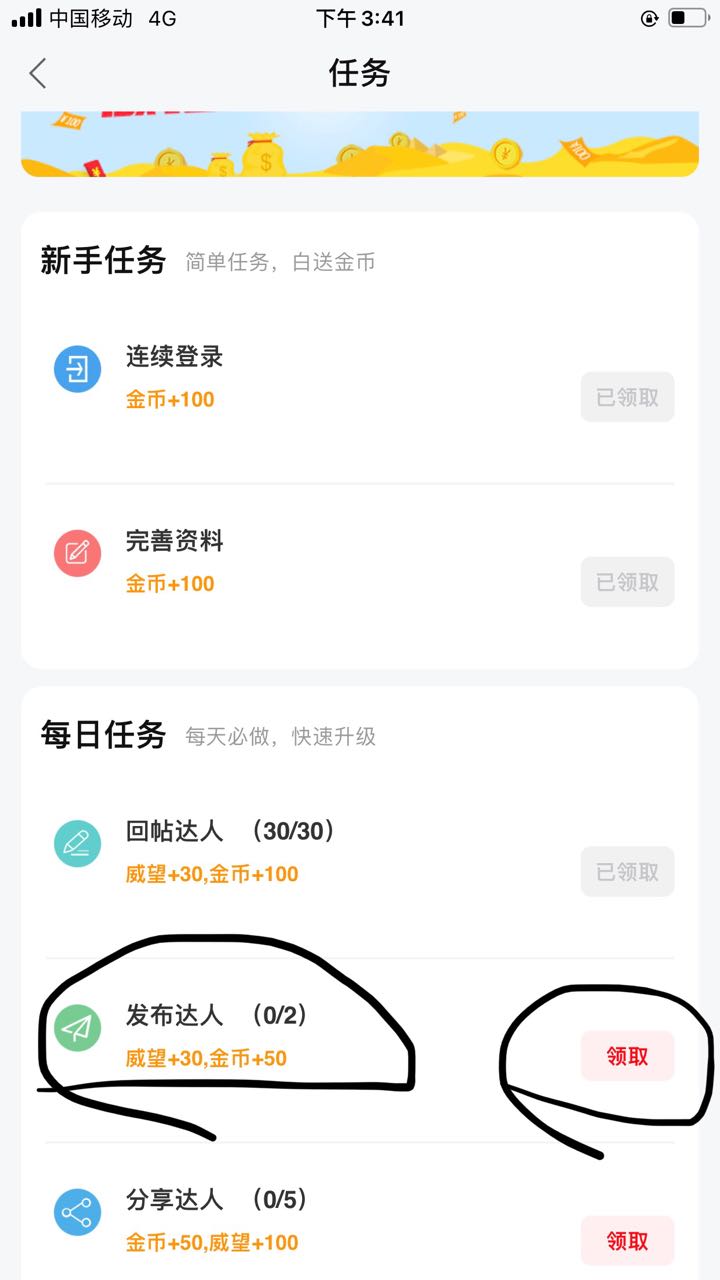The width and height of the screenshot is (720, 1280).
Task: Tap 已领取 button for 回帖达人
Action: tap(628, 872)
